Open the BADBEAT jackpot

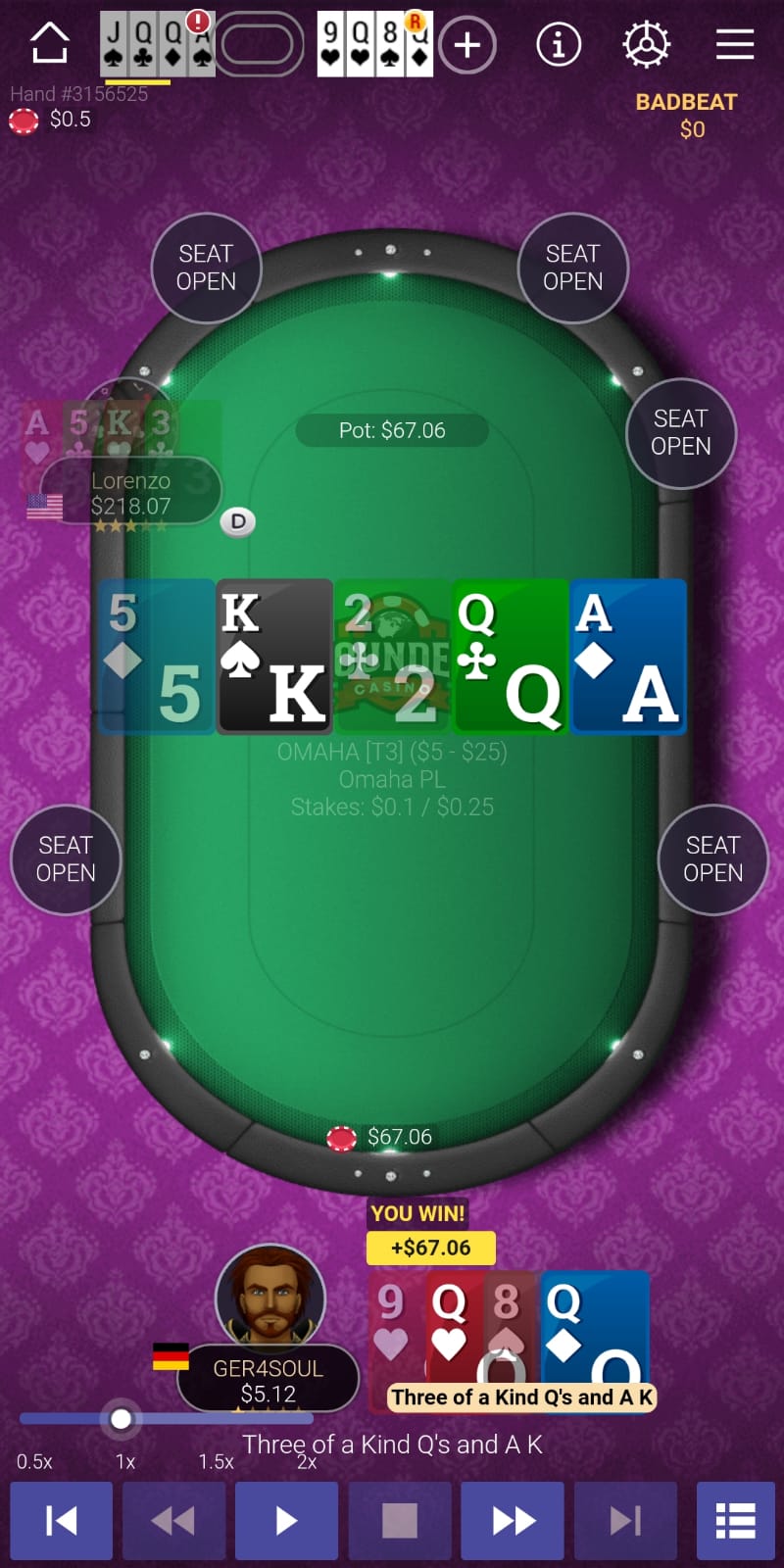pos(686,115)
